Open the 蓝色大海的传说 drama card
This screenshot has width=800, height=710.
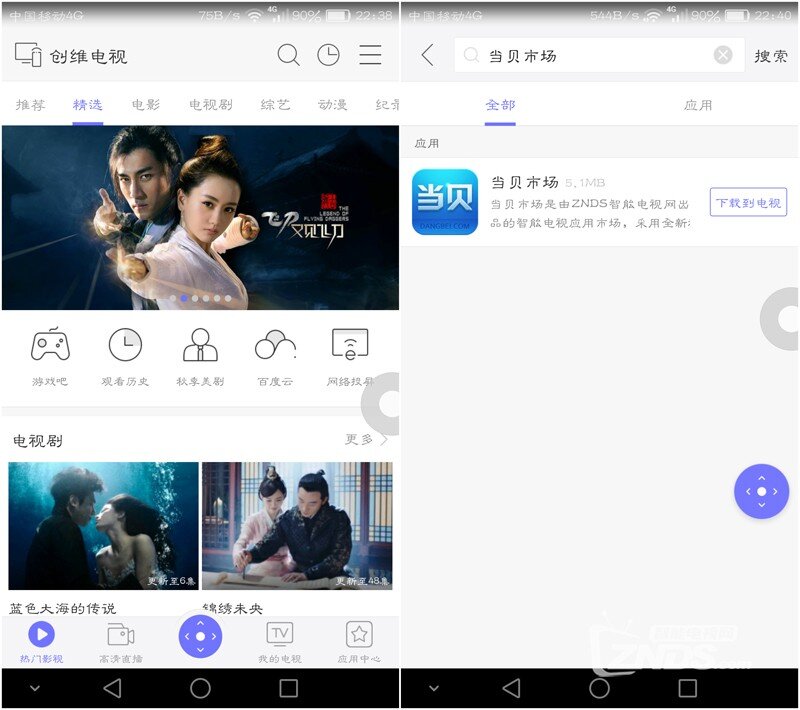tap(103, 526)
